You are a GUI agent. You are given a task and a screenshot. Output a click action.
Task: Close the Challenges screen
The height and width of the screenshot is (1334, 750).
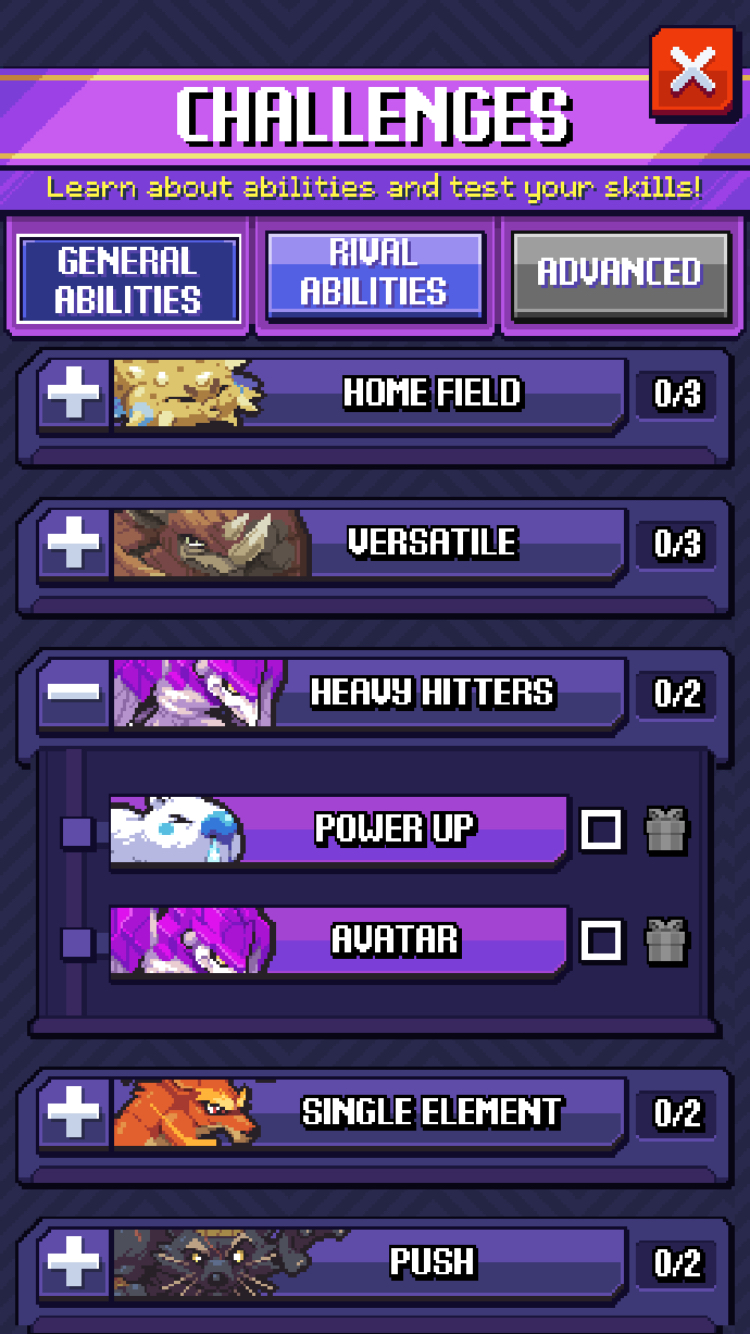click(692, 73)
